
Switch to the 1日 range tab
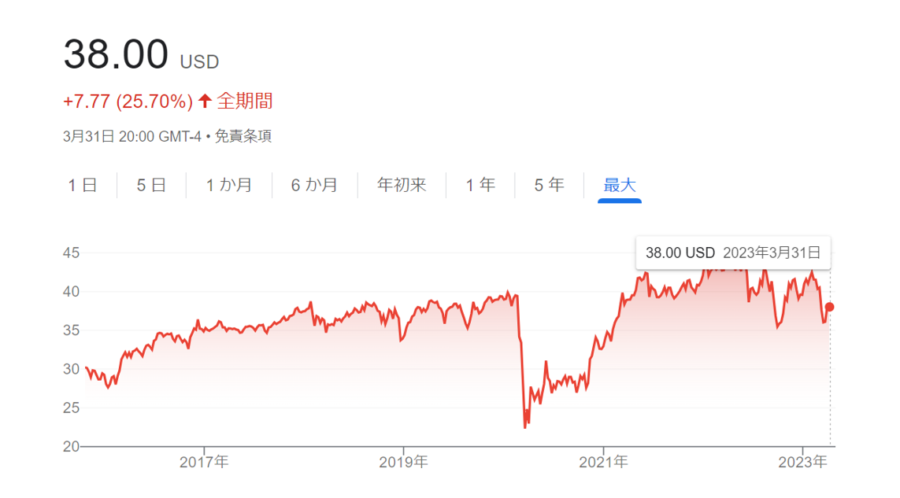point(82,185)
